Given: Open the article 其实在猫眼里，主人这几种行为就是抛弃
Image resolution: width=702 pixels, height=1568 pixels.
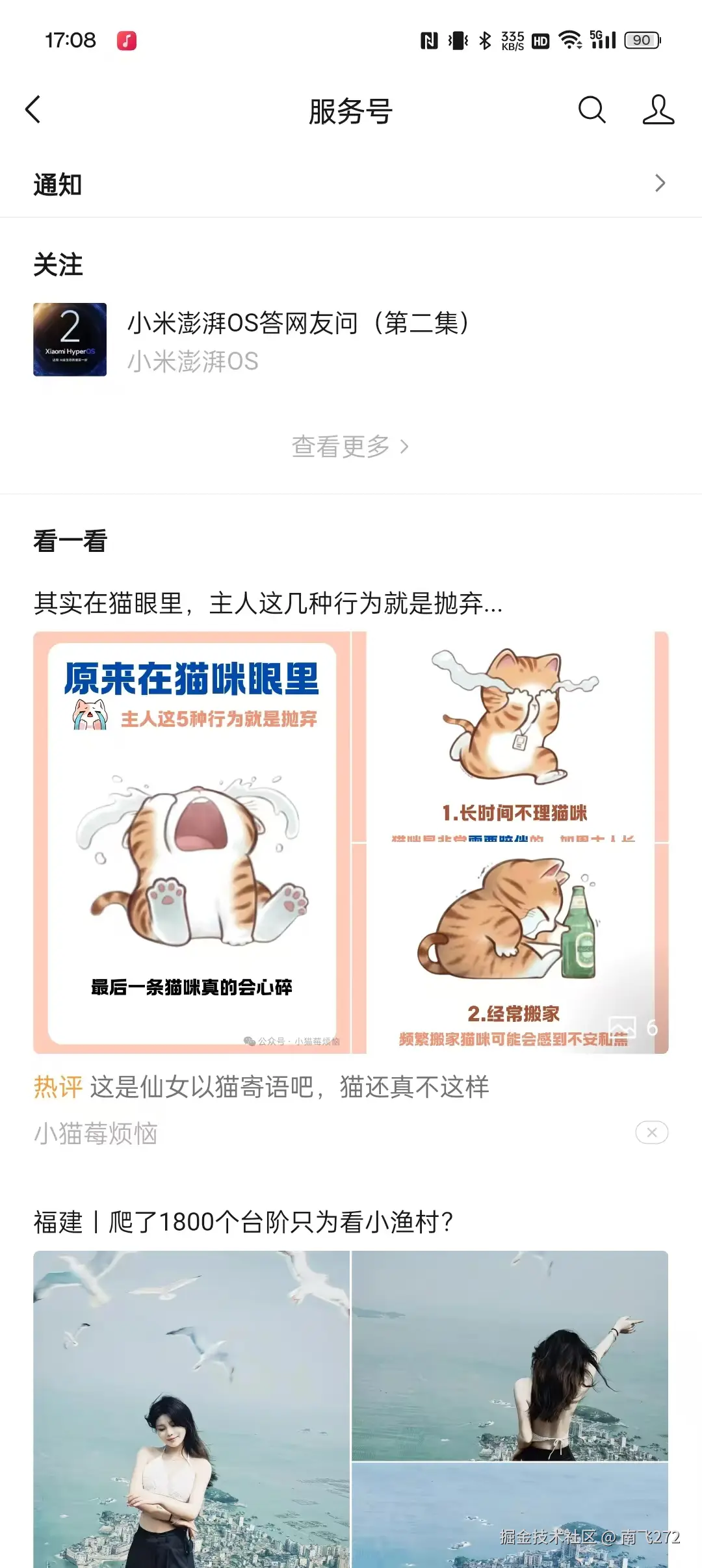Looking at the screenshot, I should (x=268, y=603).
